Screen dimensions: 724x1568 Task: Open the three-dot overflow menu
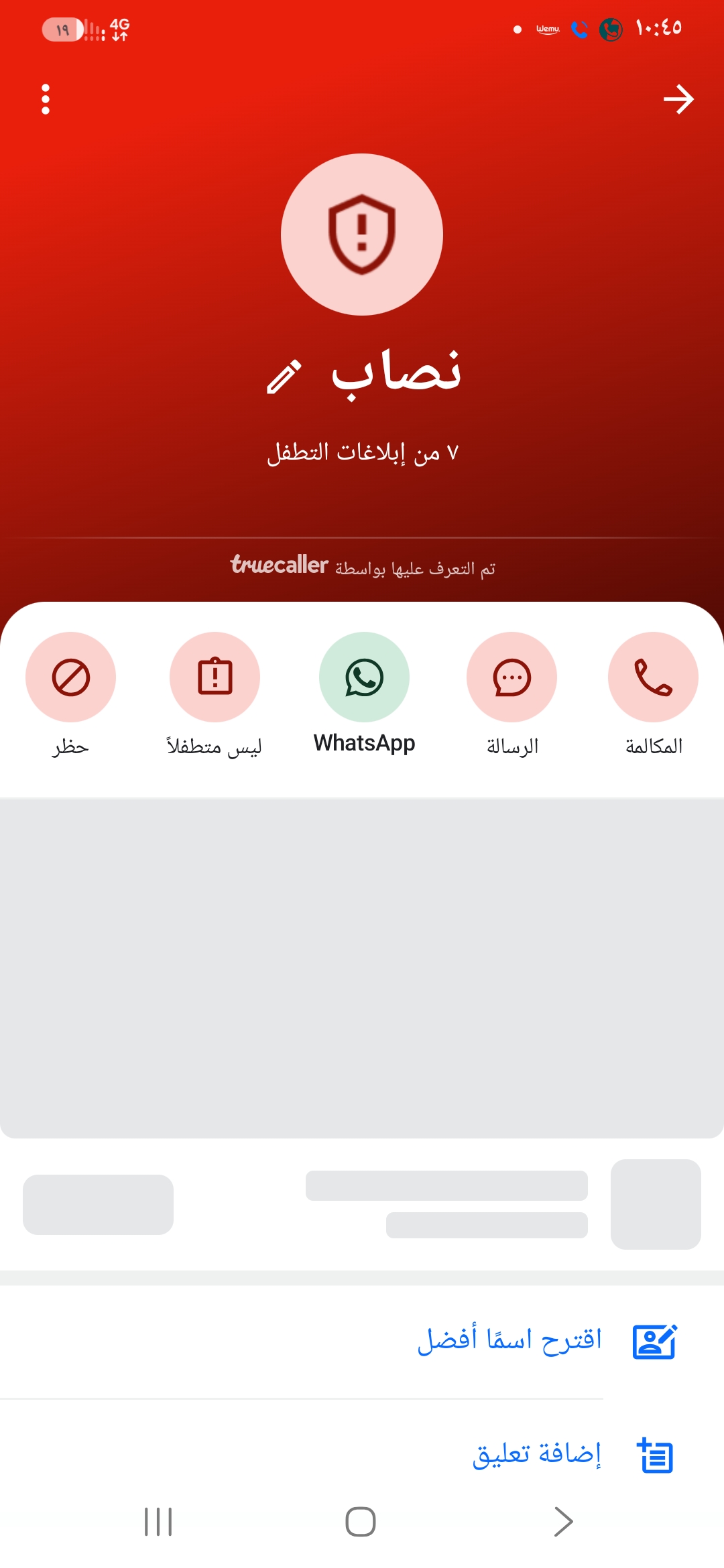tap(46, 99)
